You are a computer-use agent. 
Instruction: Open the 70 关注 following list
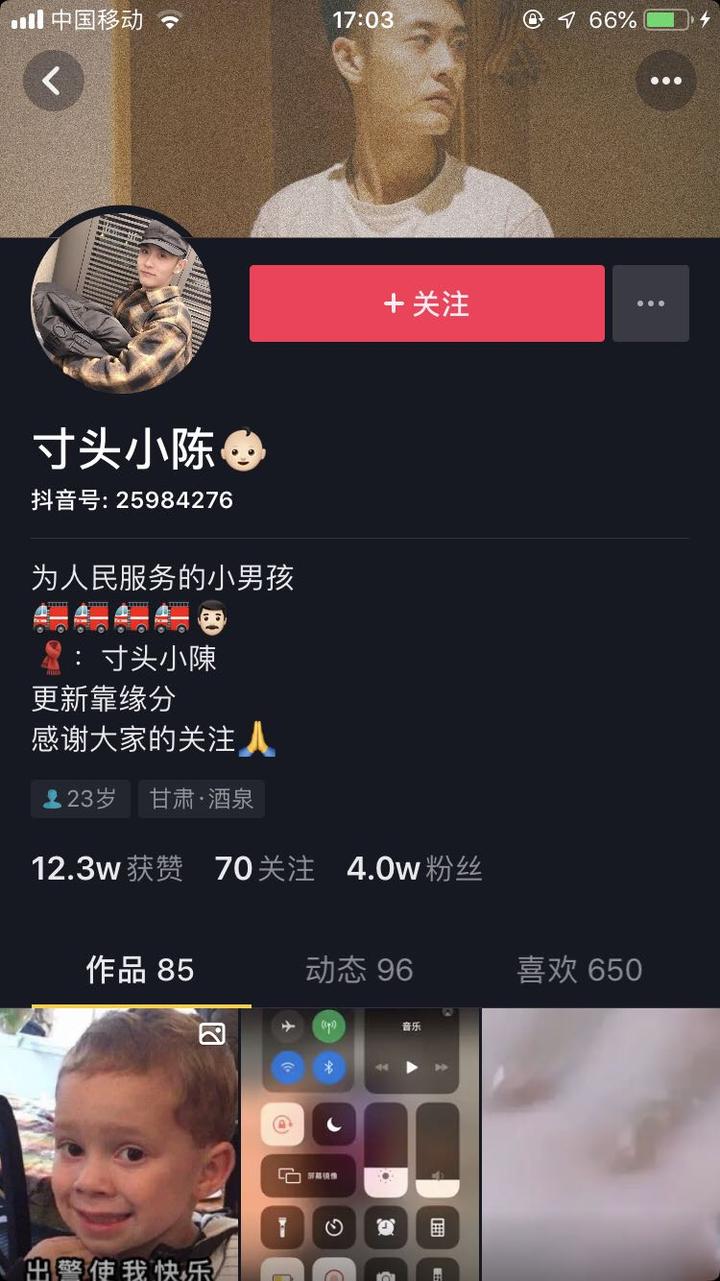264,868
